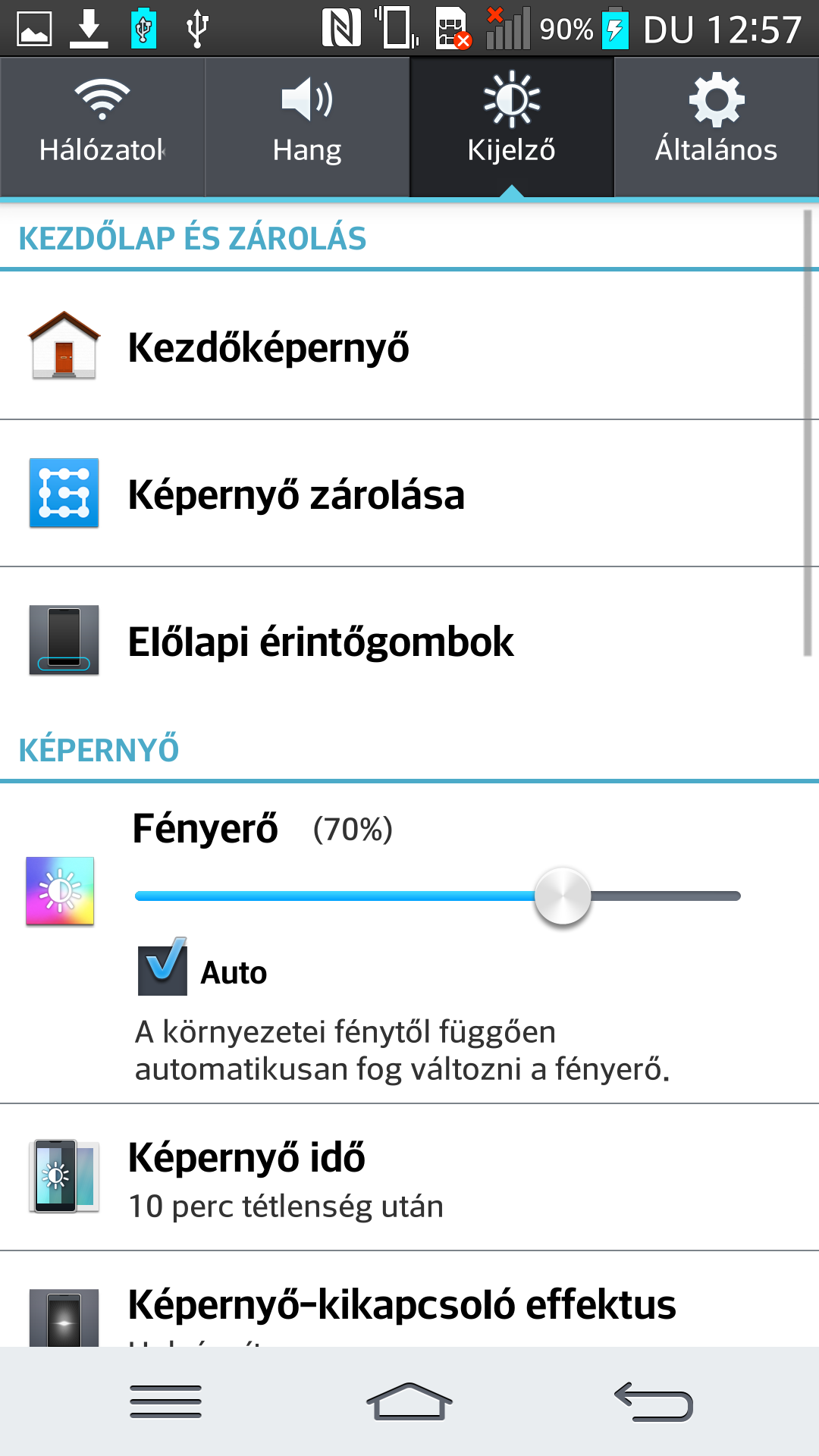Switch to the Hálózatok tab
The height and width of the screenshot is (1456, 819).
[x=102, y=127]
